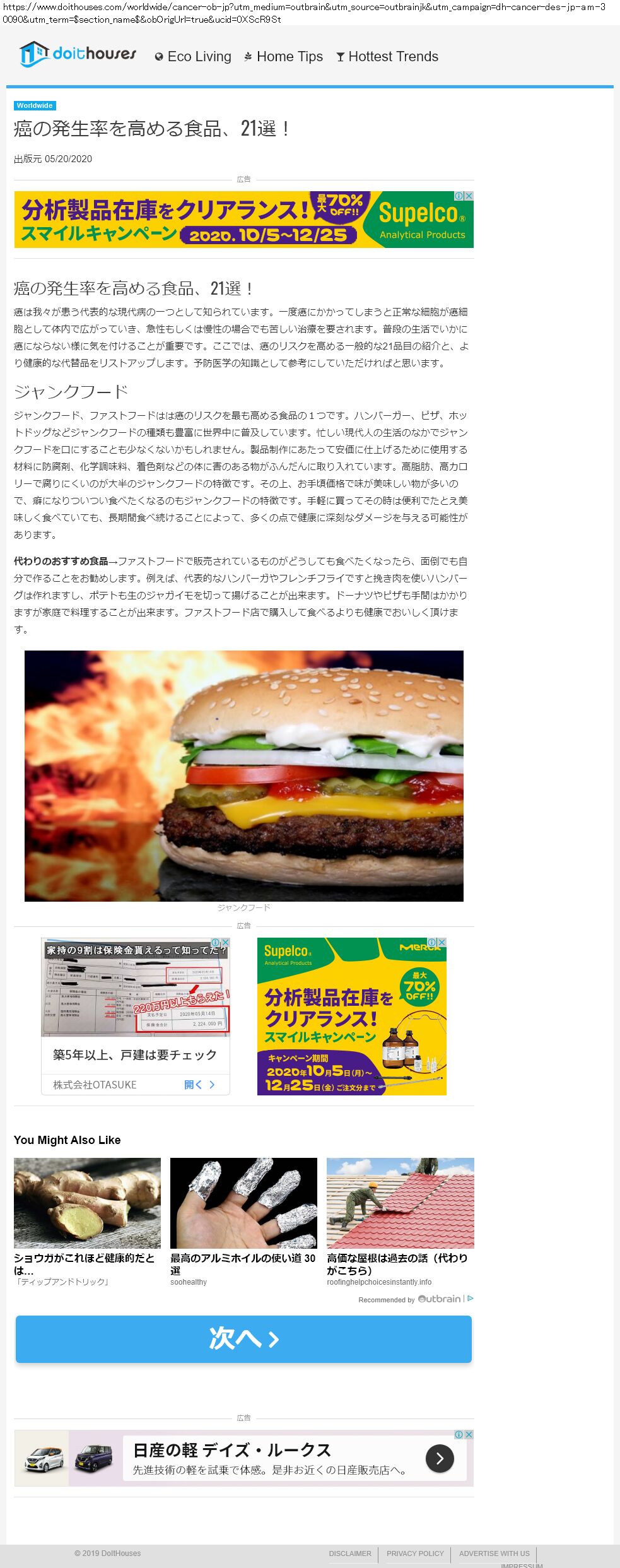Open the Disclaimer page

coord(350,1553)
